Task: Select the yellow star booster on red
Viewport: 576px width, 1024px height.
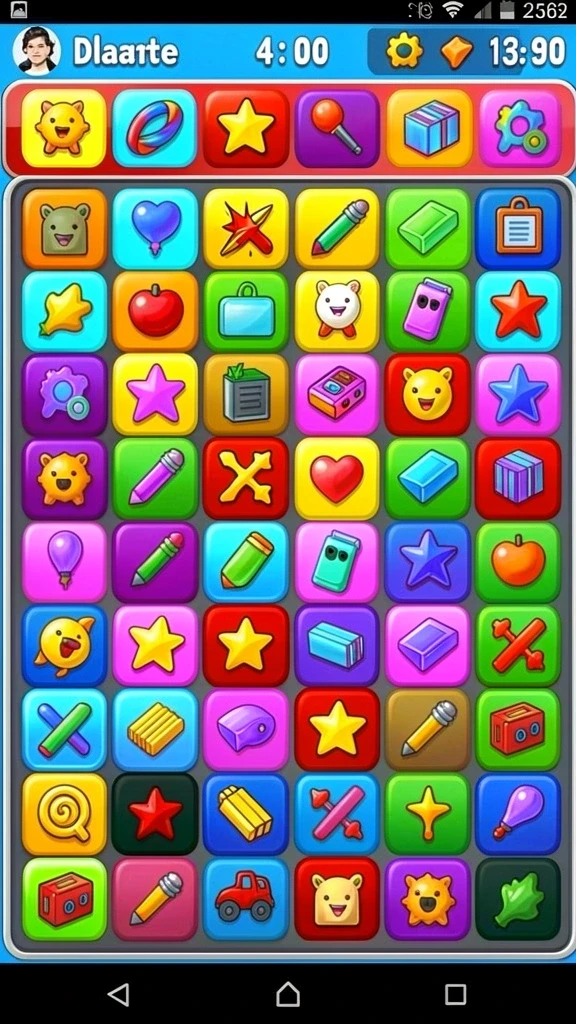Action: point(246,128)
